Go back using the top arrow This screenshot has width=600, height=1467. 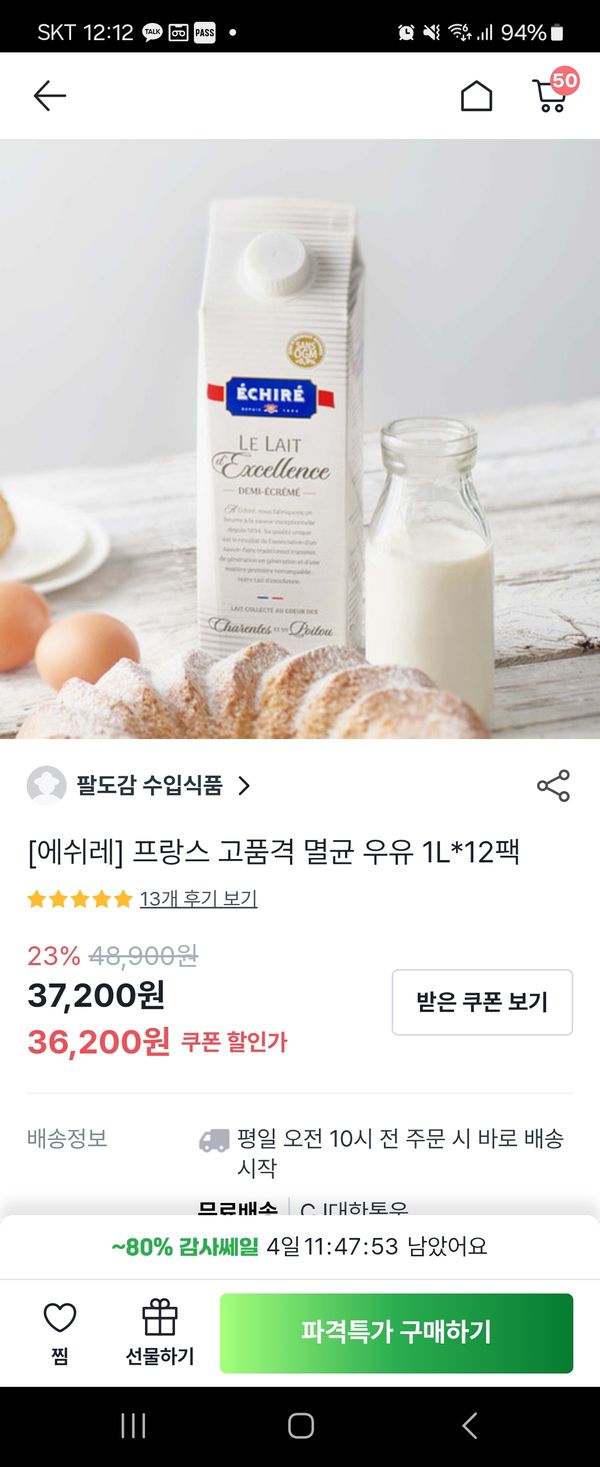click(x=49, y=96)
